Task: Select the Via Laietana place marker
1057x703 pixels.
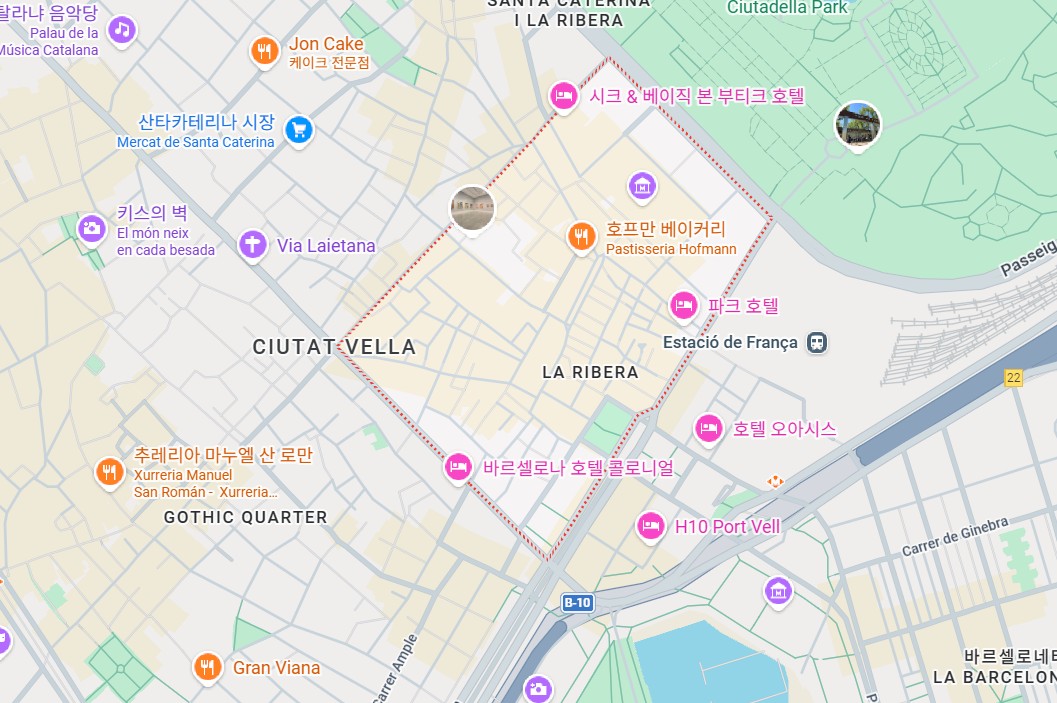Action: click(x=253, y=243)
